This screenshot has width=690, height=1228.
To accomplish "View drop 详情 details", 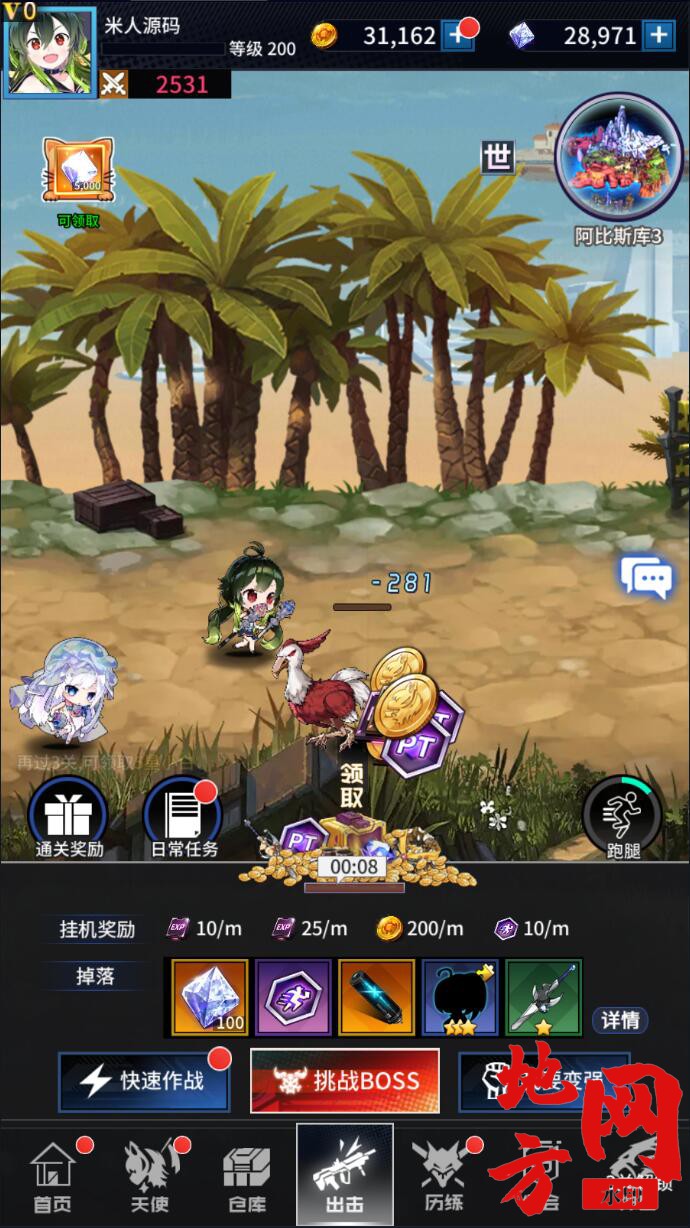I will coord(620,1020).
